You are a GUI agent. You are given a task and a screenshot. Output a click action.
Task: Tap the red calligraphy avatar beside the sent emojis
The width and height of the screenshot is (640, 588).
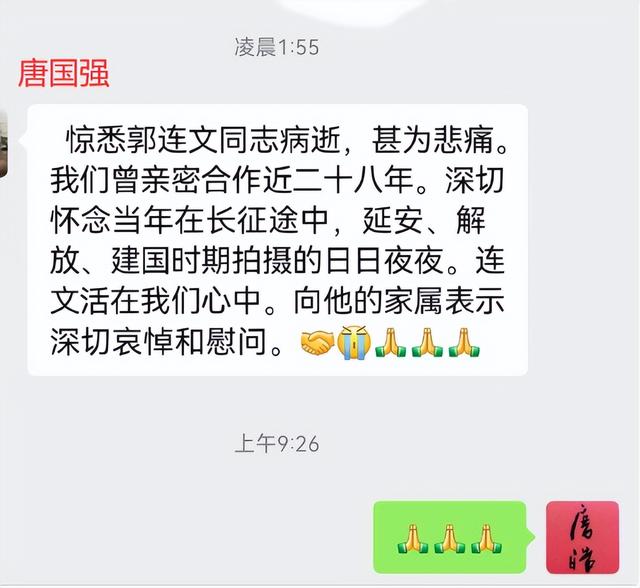point(582,536)
